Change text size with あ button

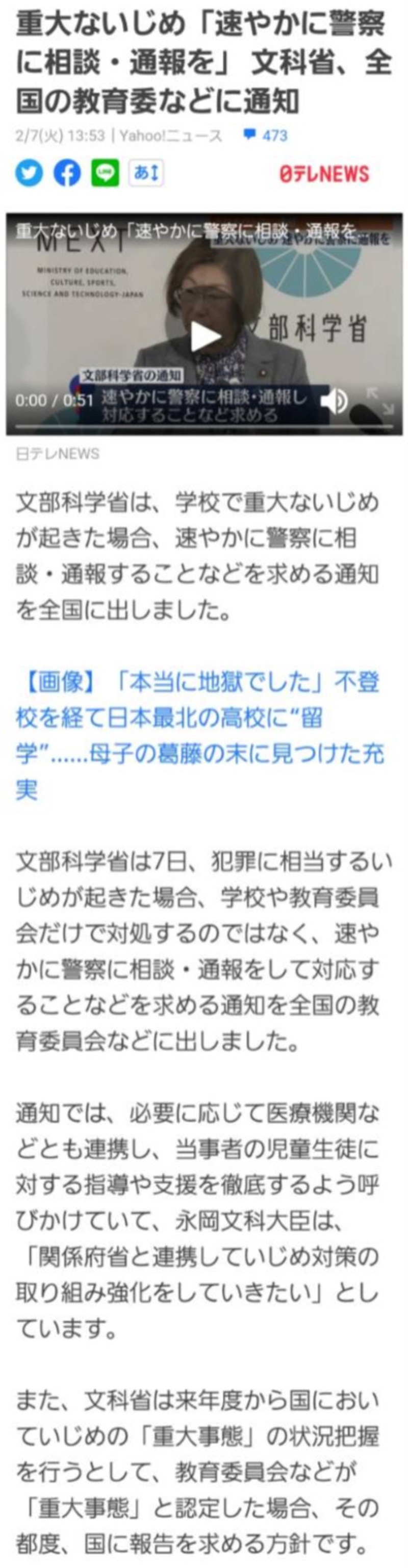pos(146,173)
